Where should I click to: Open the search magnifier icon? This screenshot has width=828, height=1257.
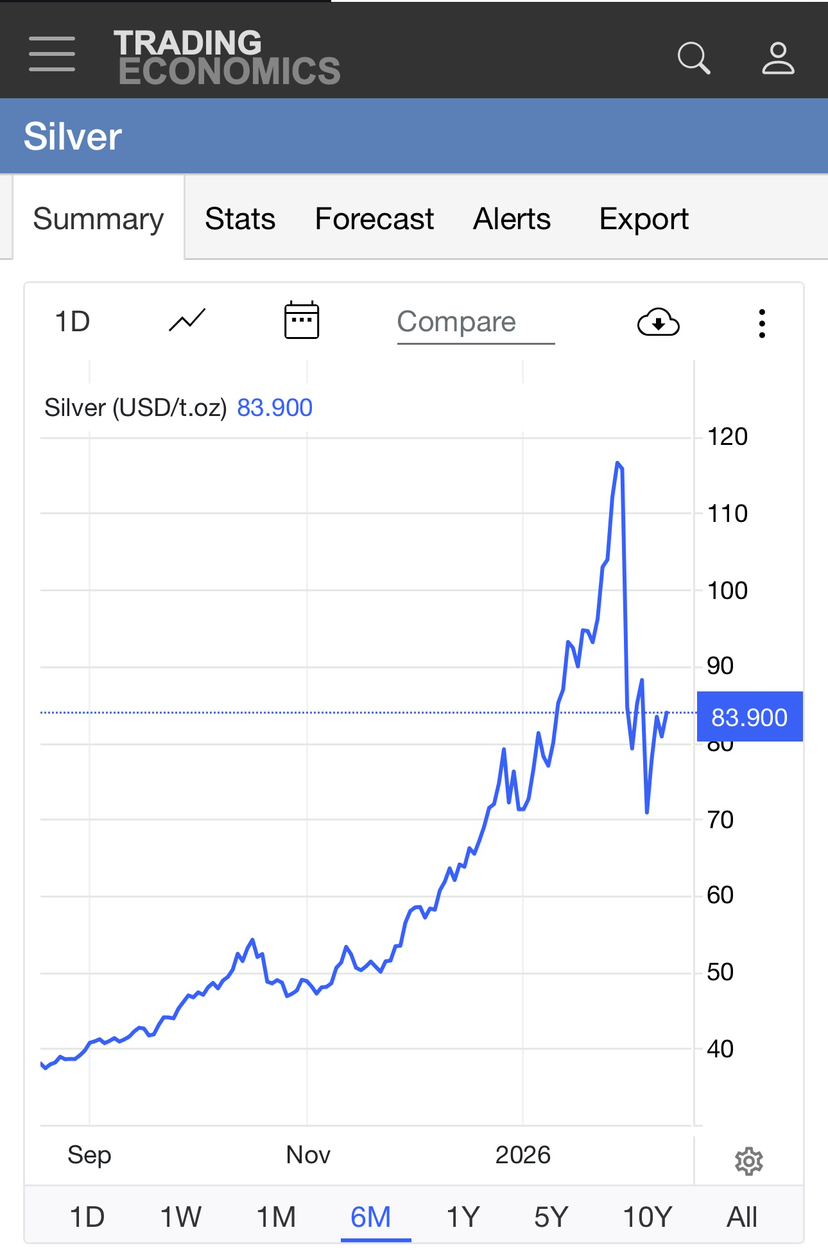click(x=693, y=58)
